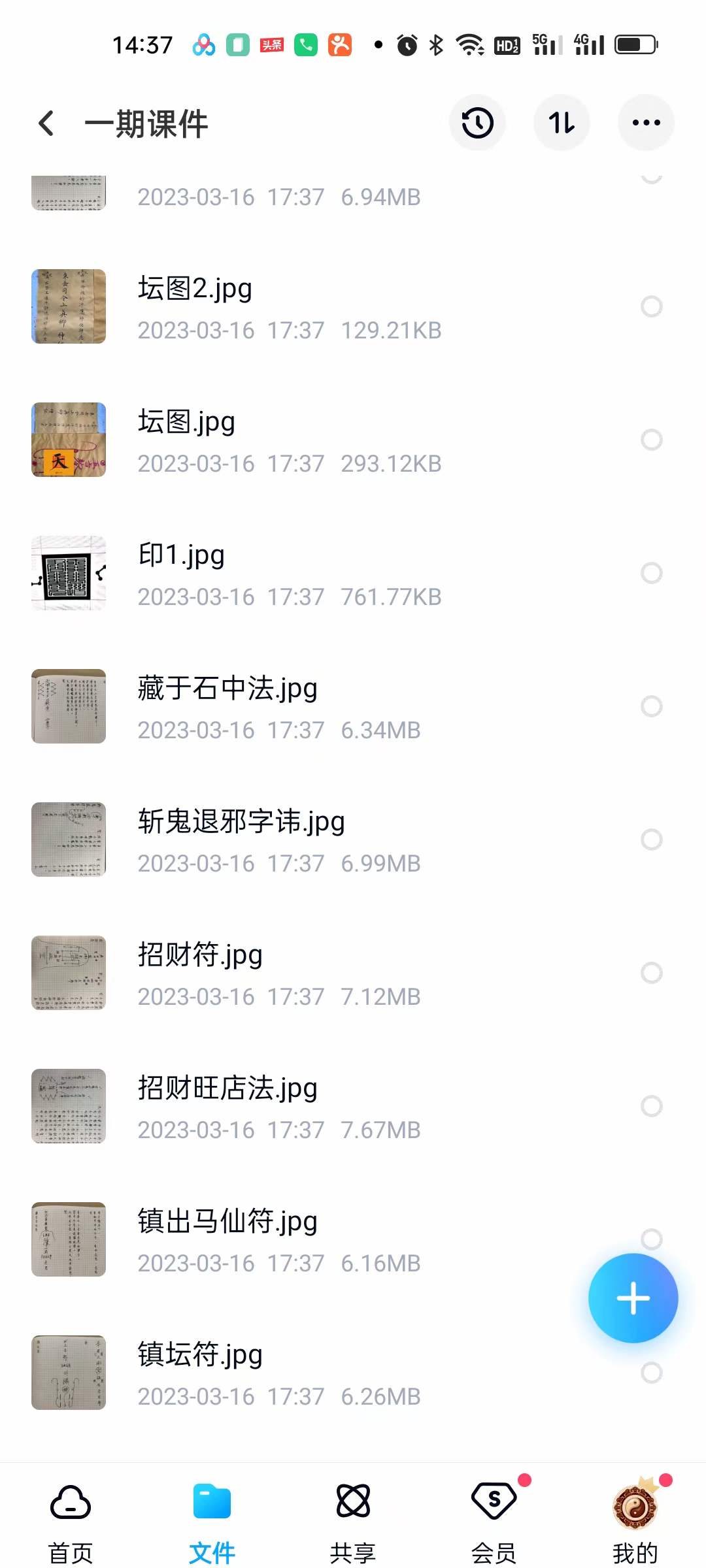This screenshot has height=1568, width=706.
Task: Open the recent history clock icon
Action: [477, 122]
